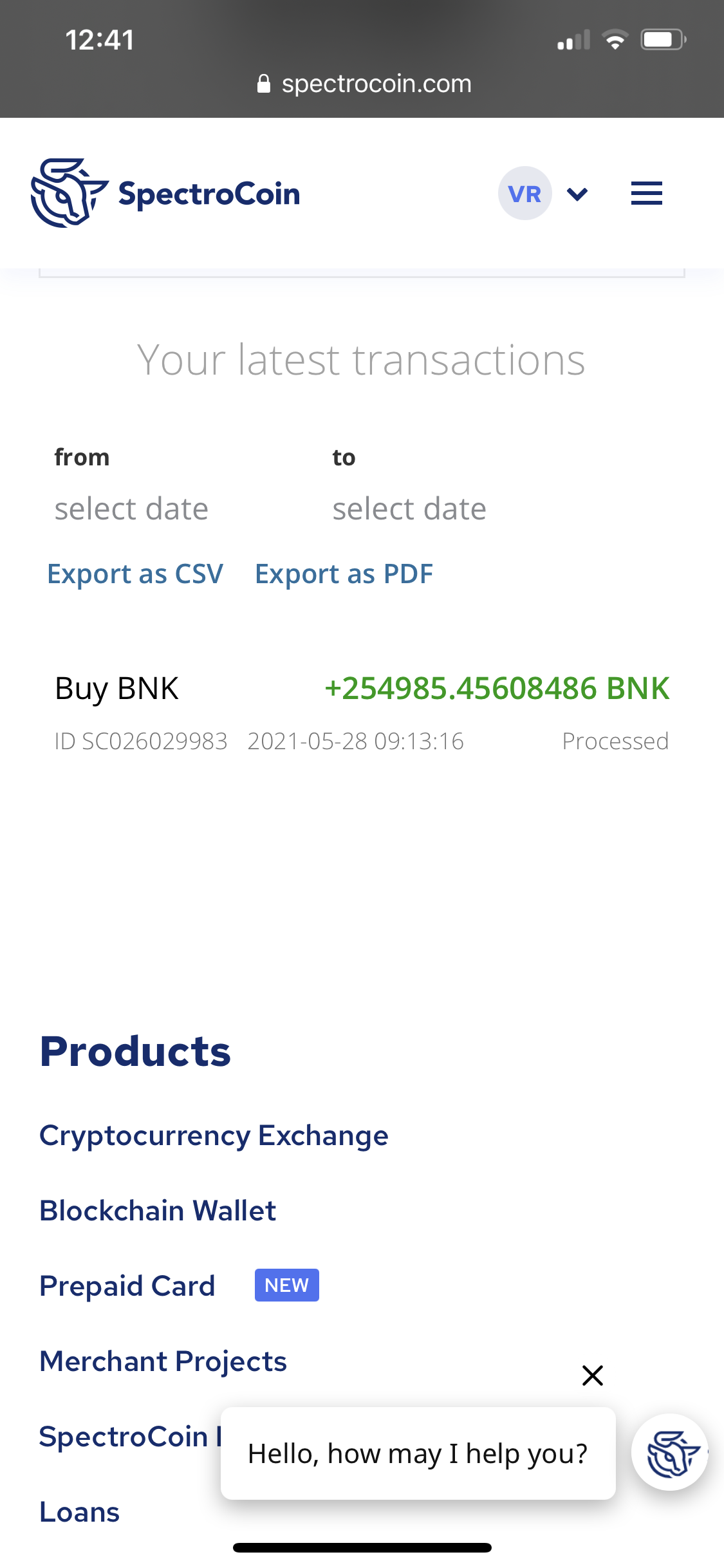
Task: Select the to date field
Action: (409, 509)
